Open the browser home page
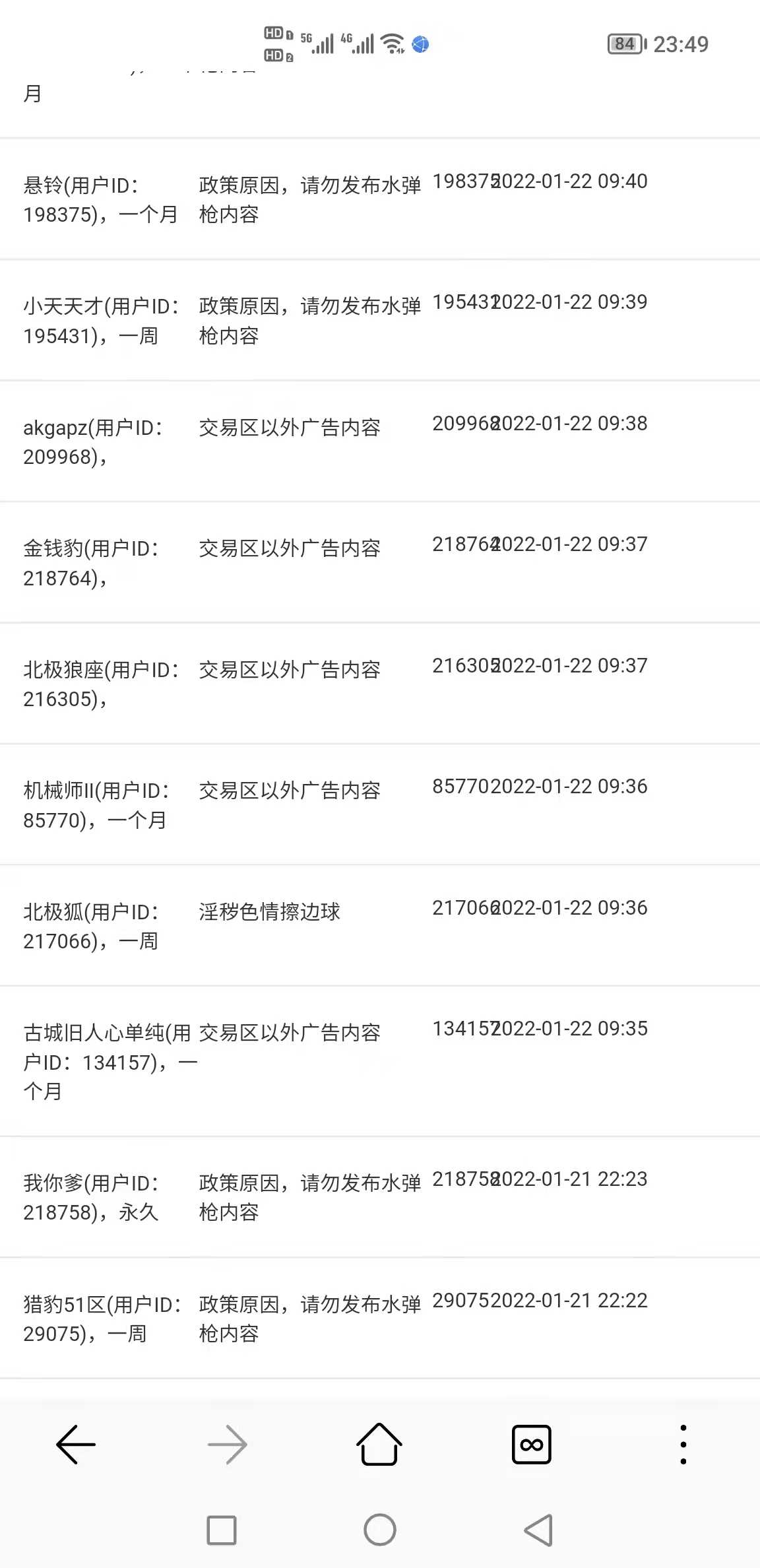This screenshot has width=760, height=1568. (379, 1444)
